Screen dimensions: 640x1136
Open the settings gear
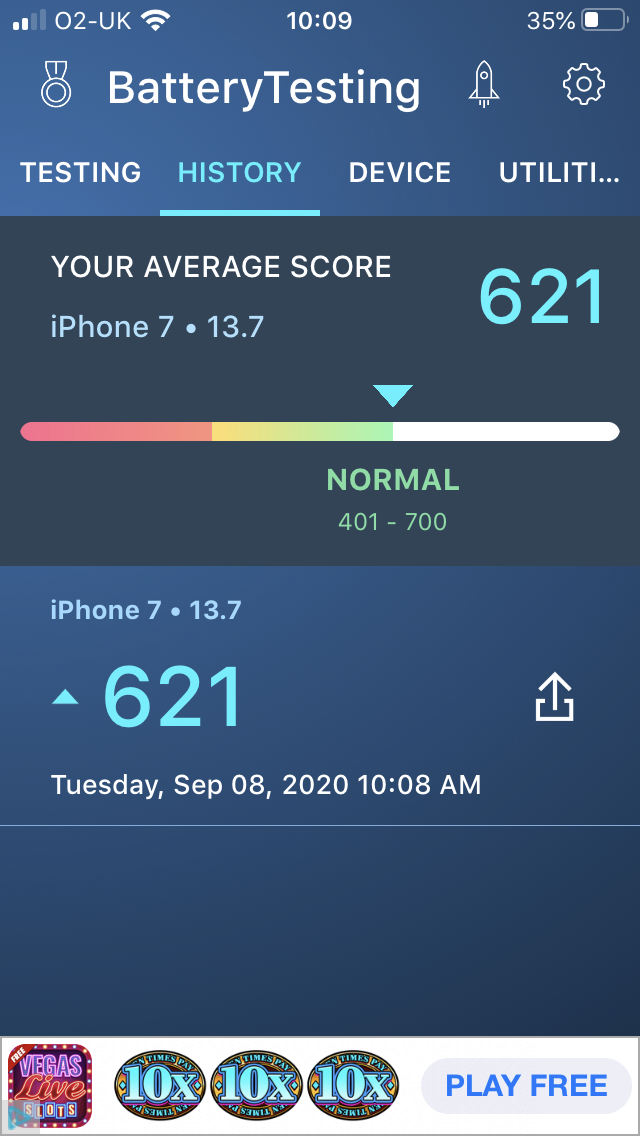584,85
